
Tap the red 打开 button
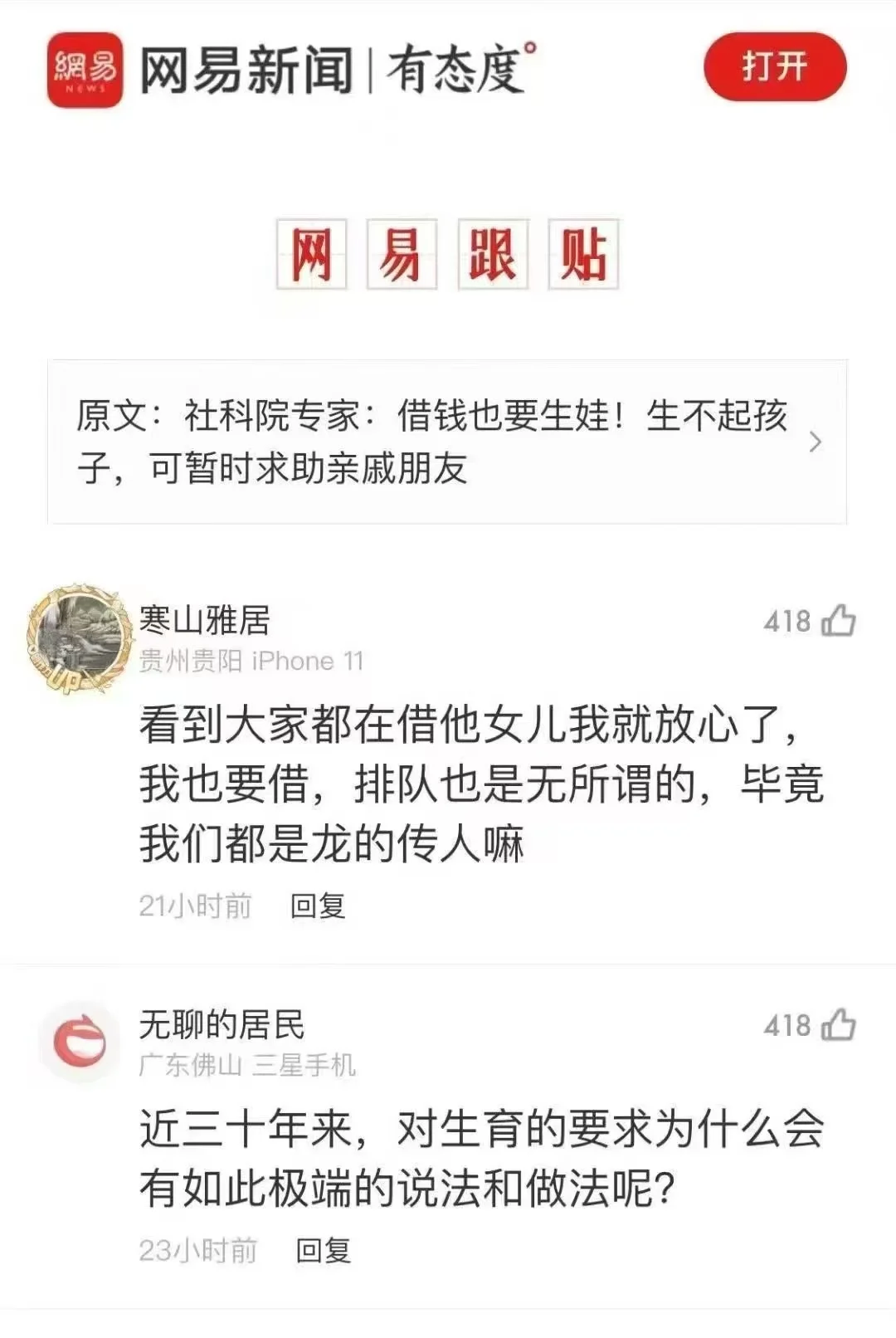click(774, 66)
